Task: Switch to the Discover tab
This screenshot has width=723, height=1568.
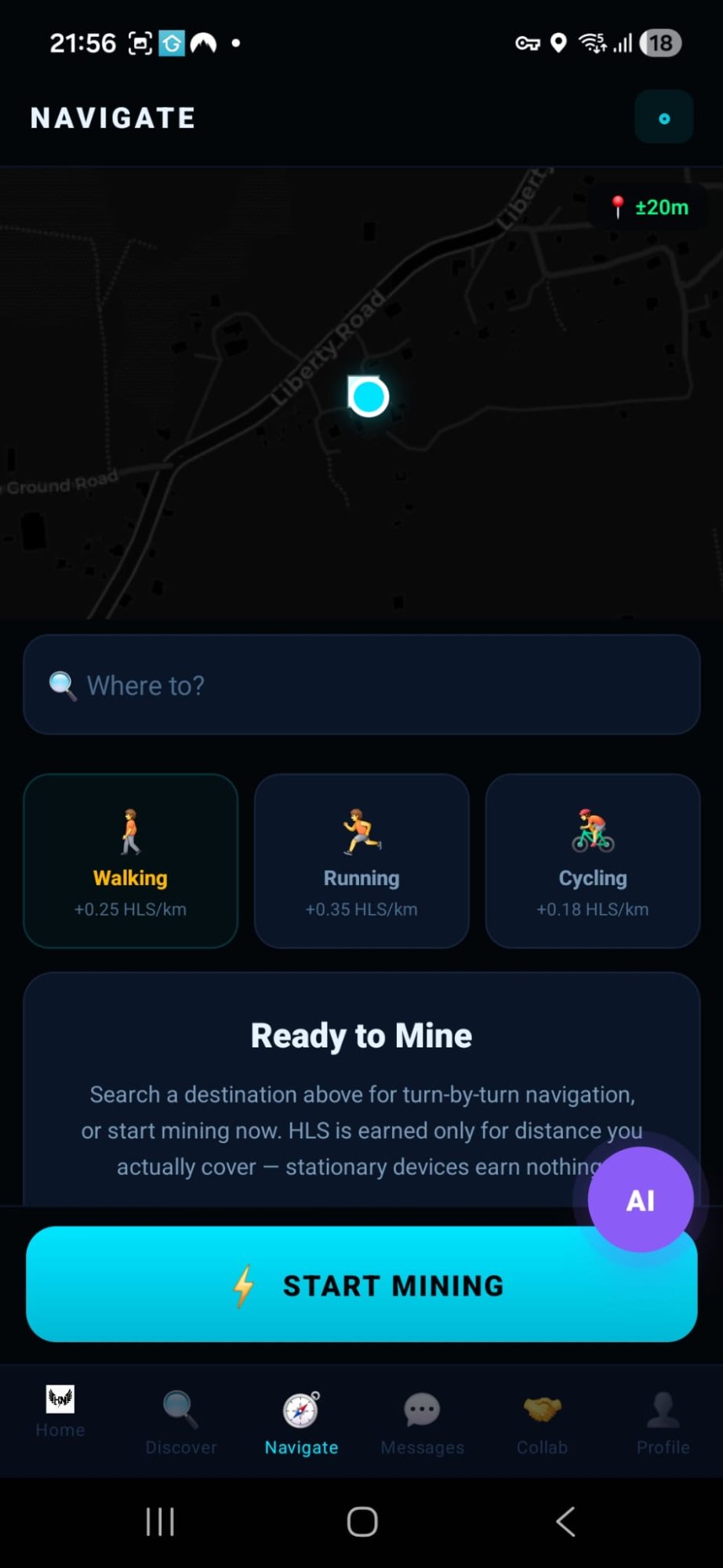Action: point(180,1421)
